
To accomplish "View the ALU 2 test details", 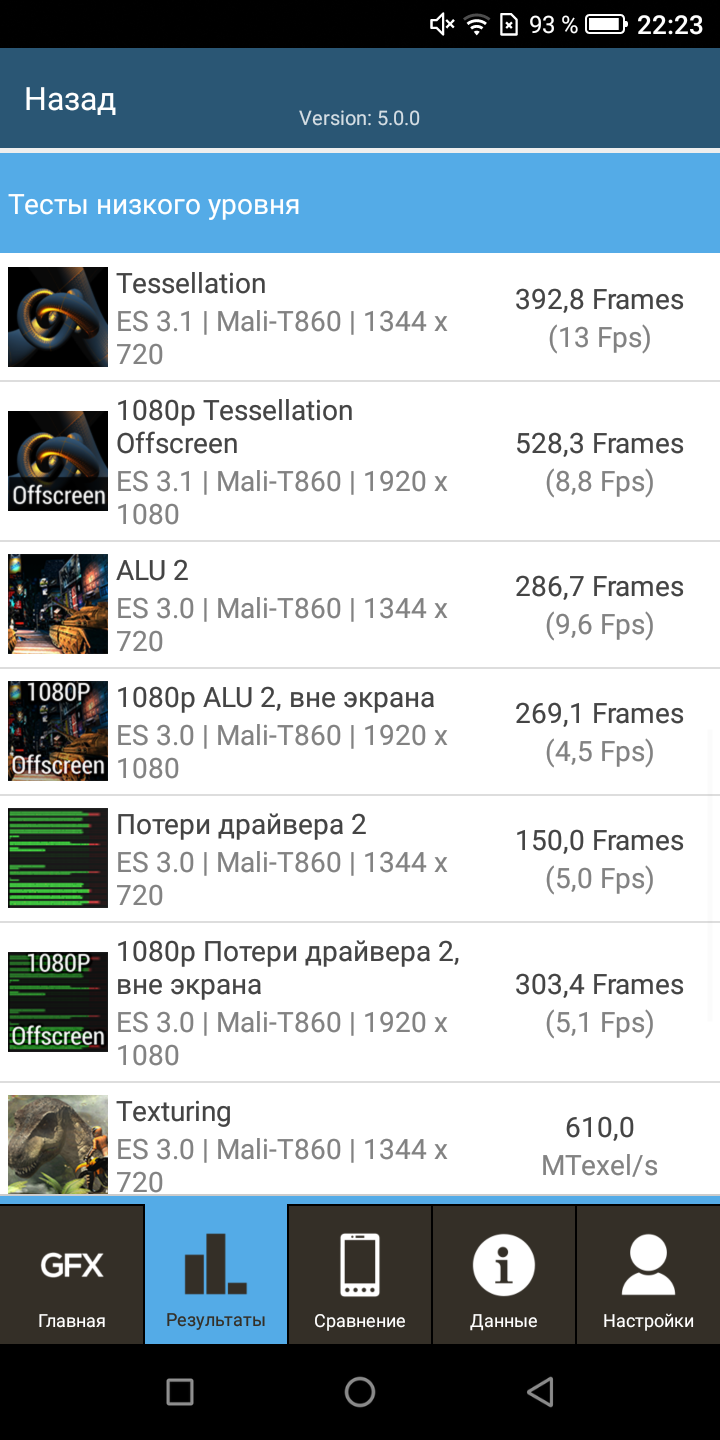I will [x=360, y=605].
